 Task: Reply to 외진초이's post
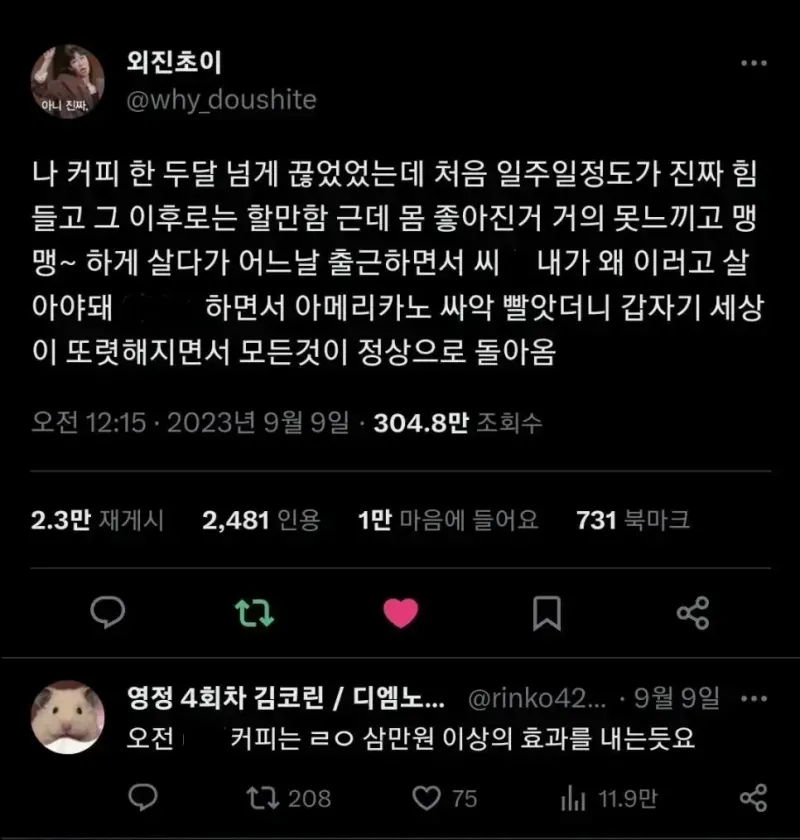[106, 611]
